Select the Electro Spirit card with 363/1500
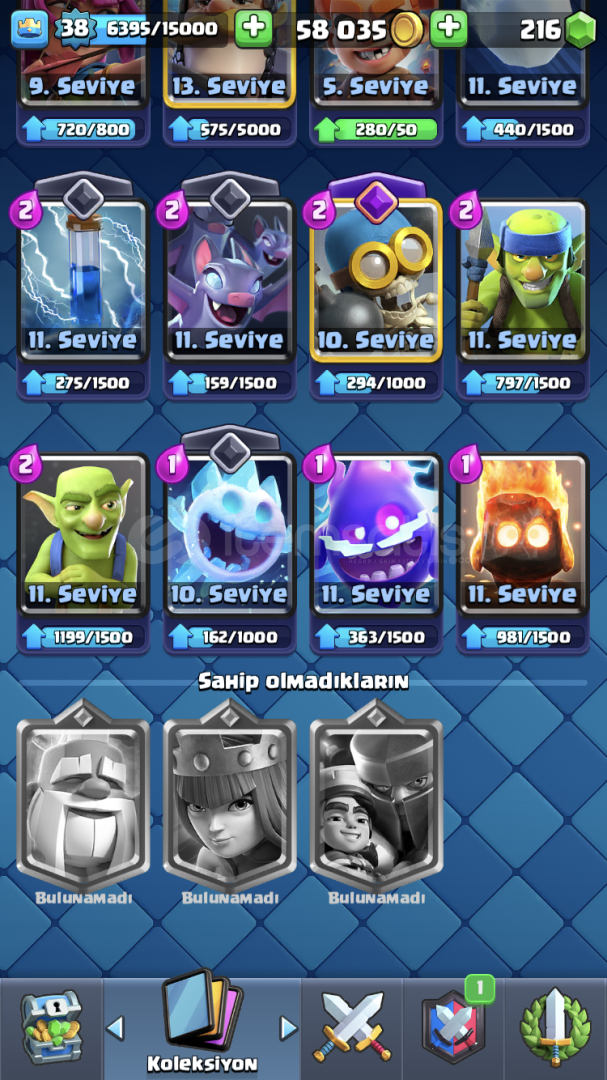This screenshot has width=607, height=1080. [376, 534]
